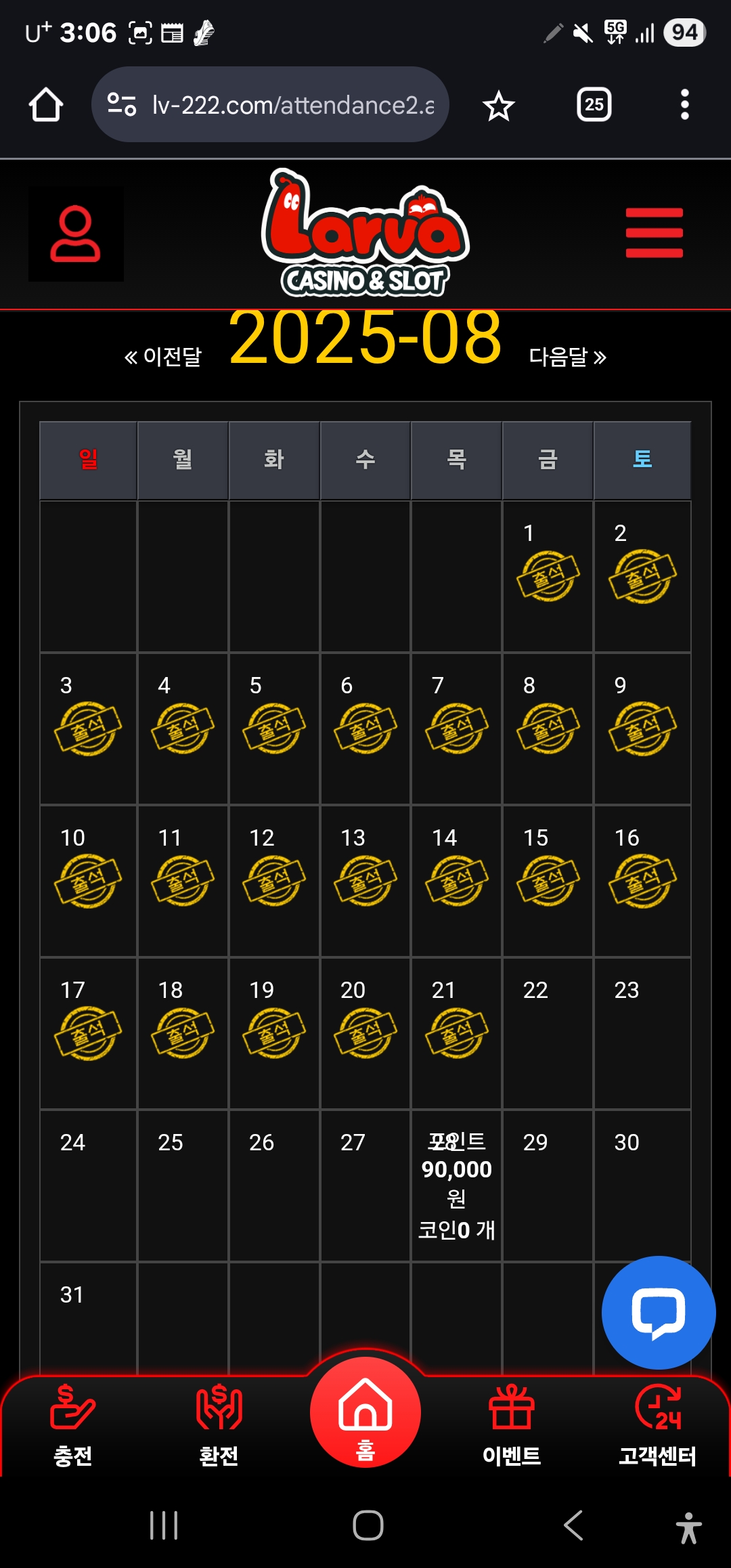Tap the system back button

(573, 1525)
